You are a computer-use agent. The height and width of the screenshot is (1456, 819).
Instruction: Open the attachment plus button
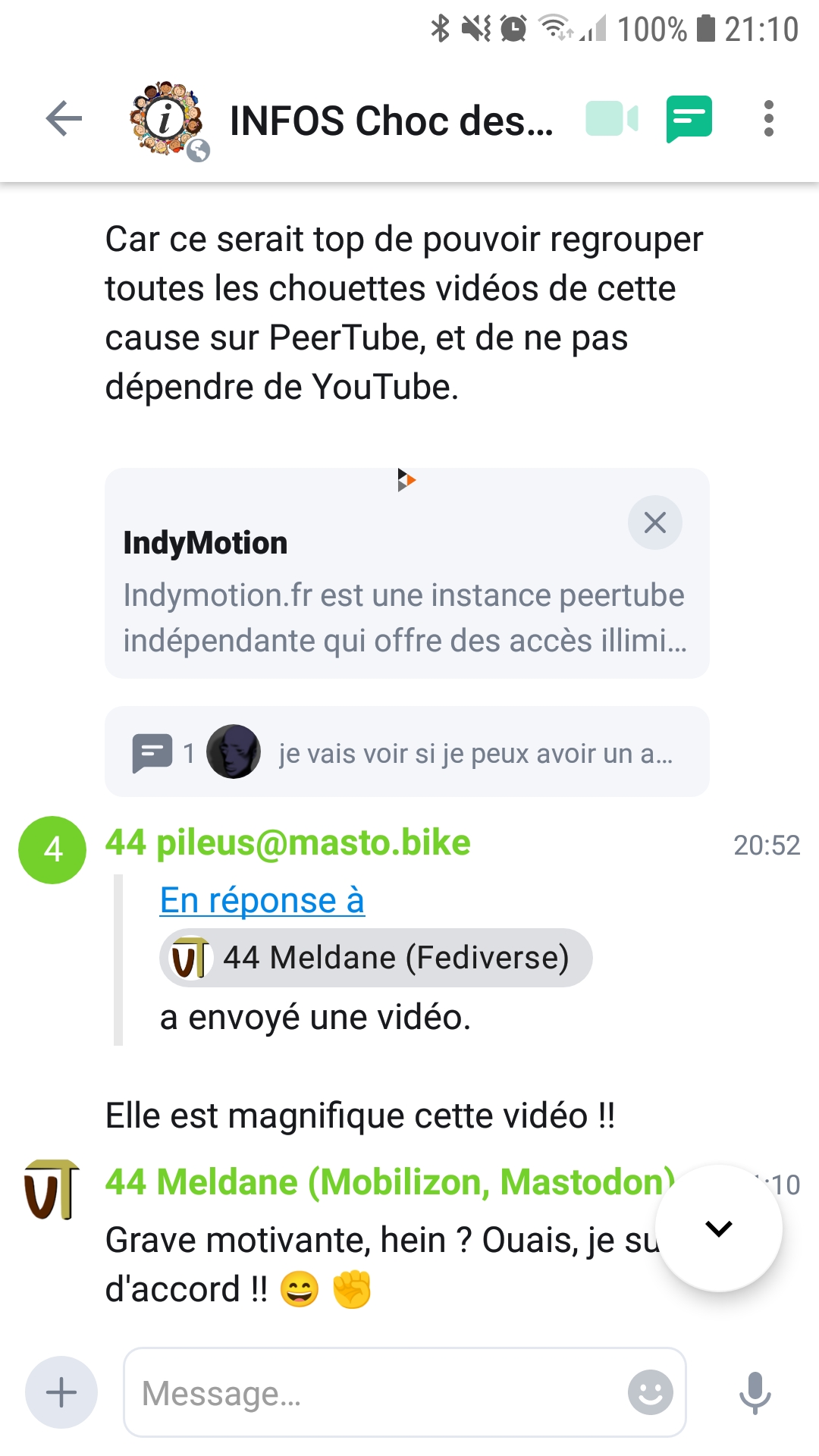point(61,1392)
